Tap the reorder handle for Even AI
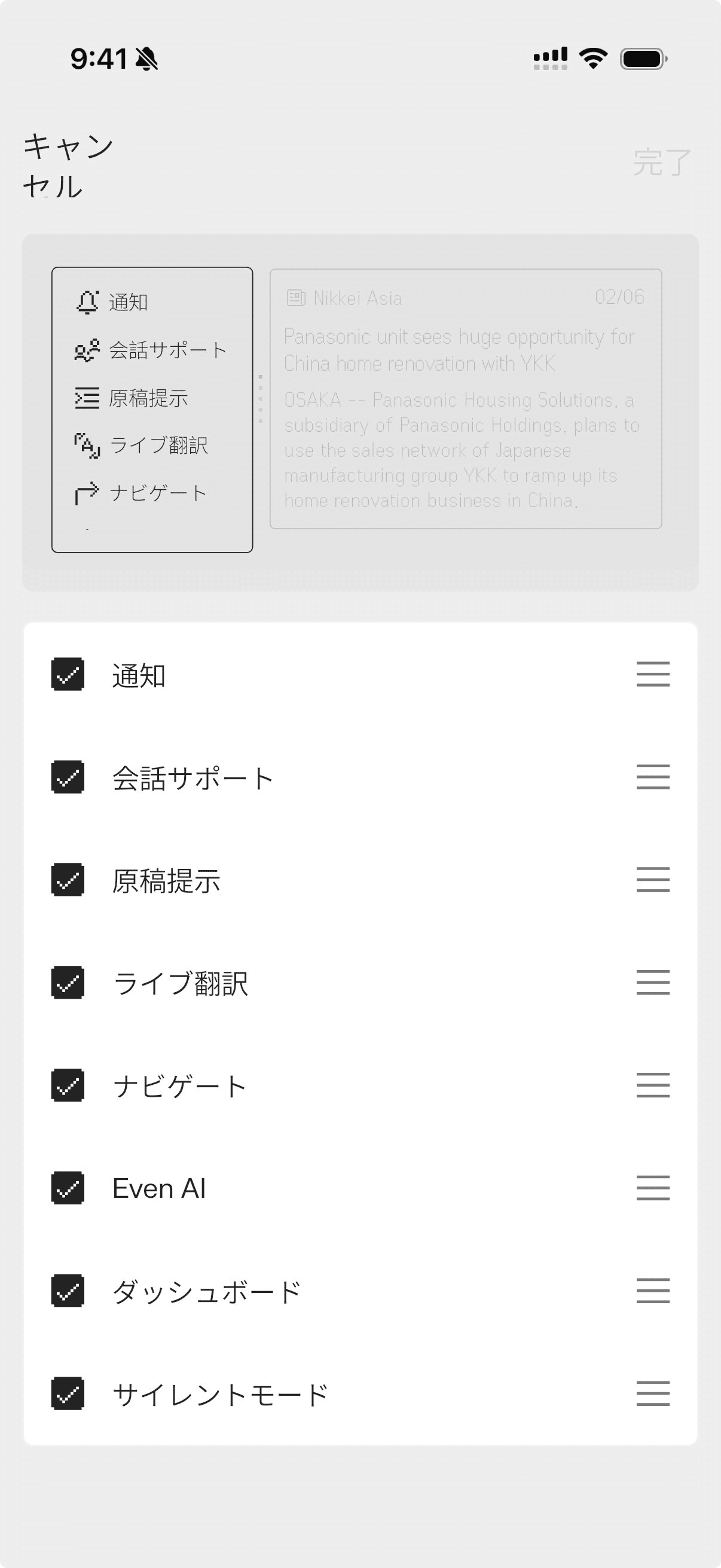 click(653, 1188)
